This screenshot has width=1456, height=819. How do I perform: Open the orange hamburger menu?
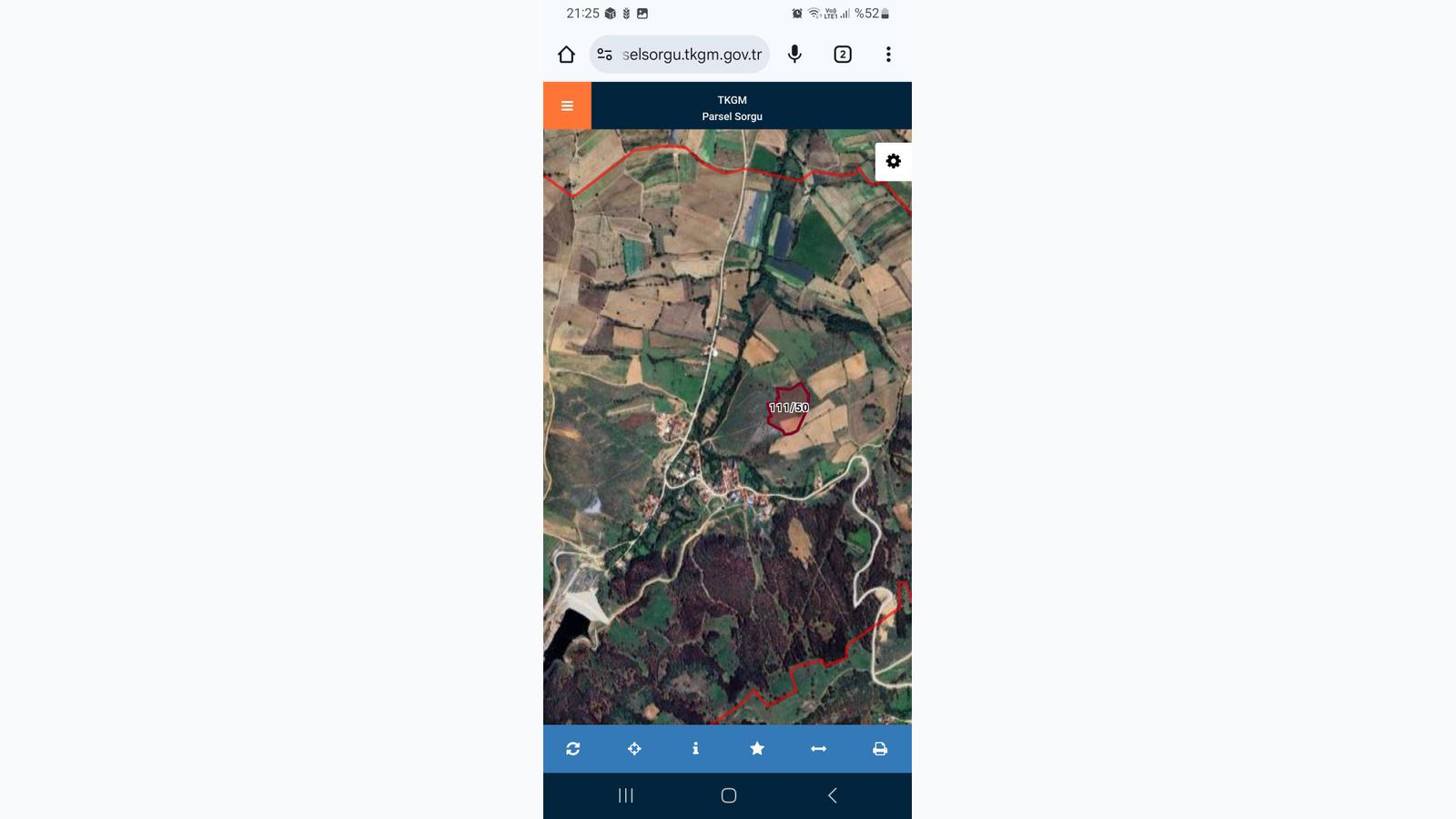click(567, 106)
